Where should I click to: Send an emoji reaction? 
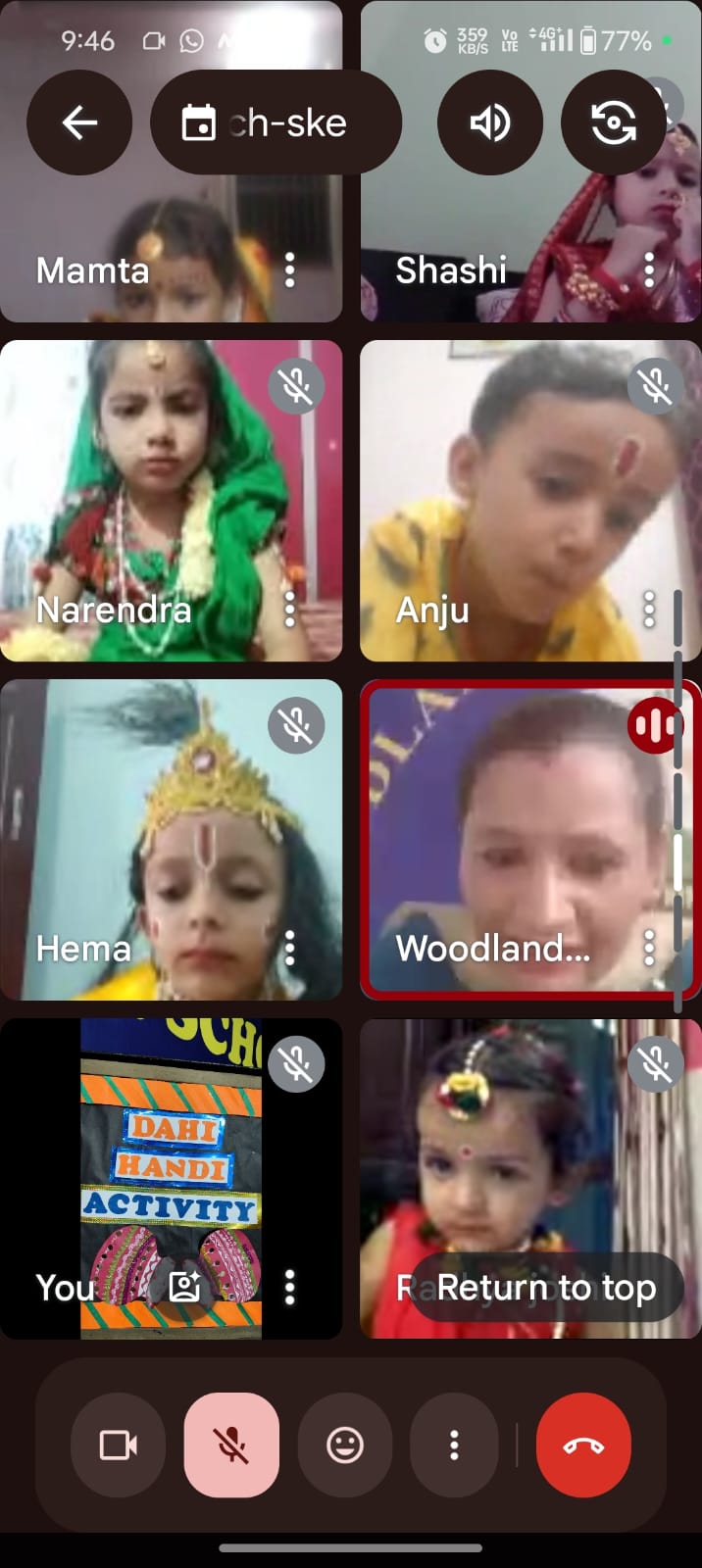pyautogui.click(x=344, y=1445)
